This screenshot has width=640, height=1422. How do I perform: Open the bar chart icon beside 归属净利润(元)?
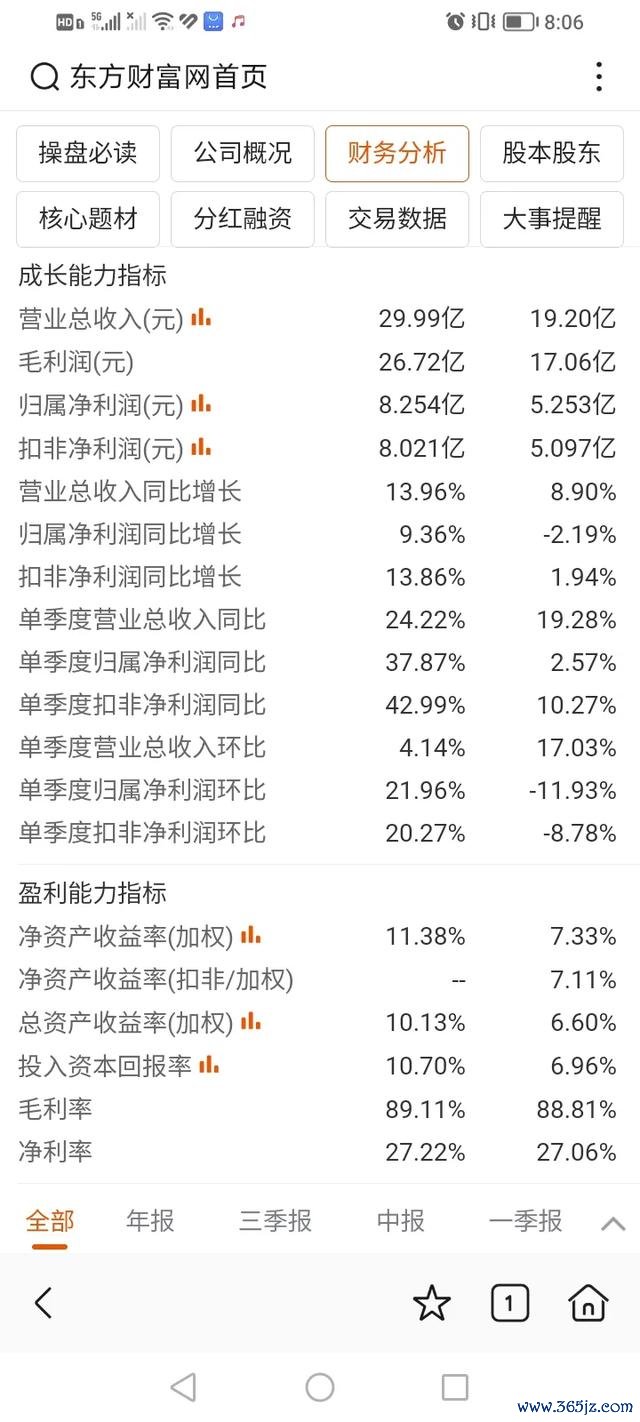pos(201,404)
